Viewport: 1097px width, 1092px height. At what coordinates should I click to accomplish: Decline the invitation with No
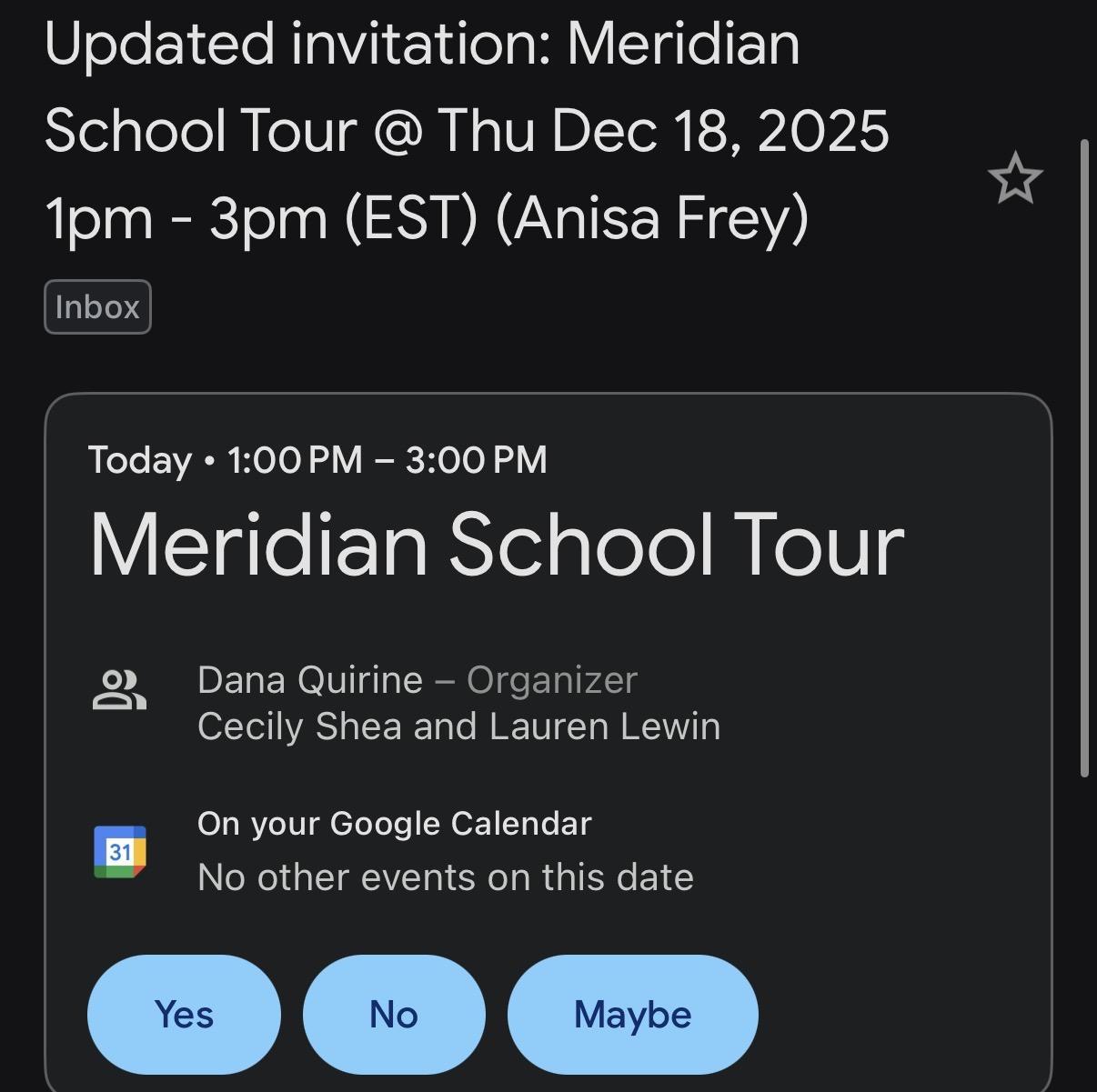[x=394, y=1014]
